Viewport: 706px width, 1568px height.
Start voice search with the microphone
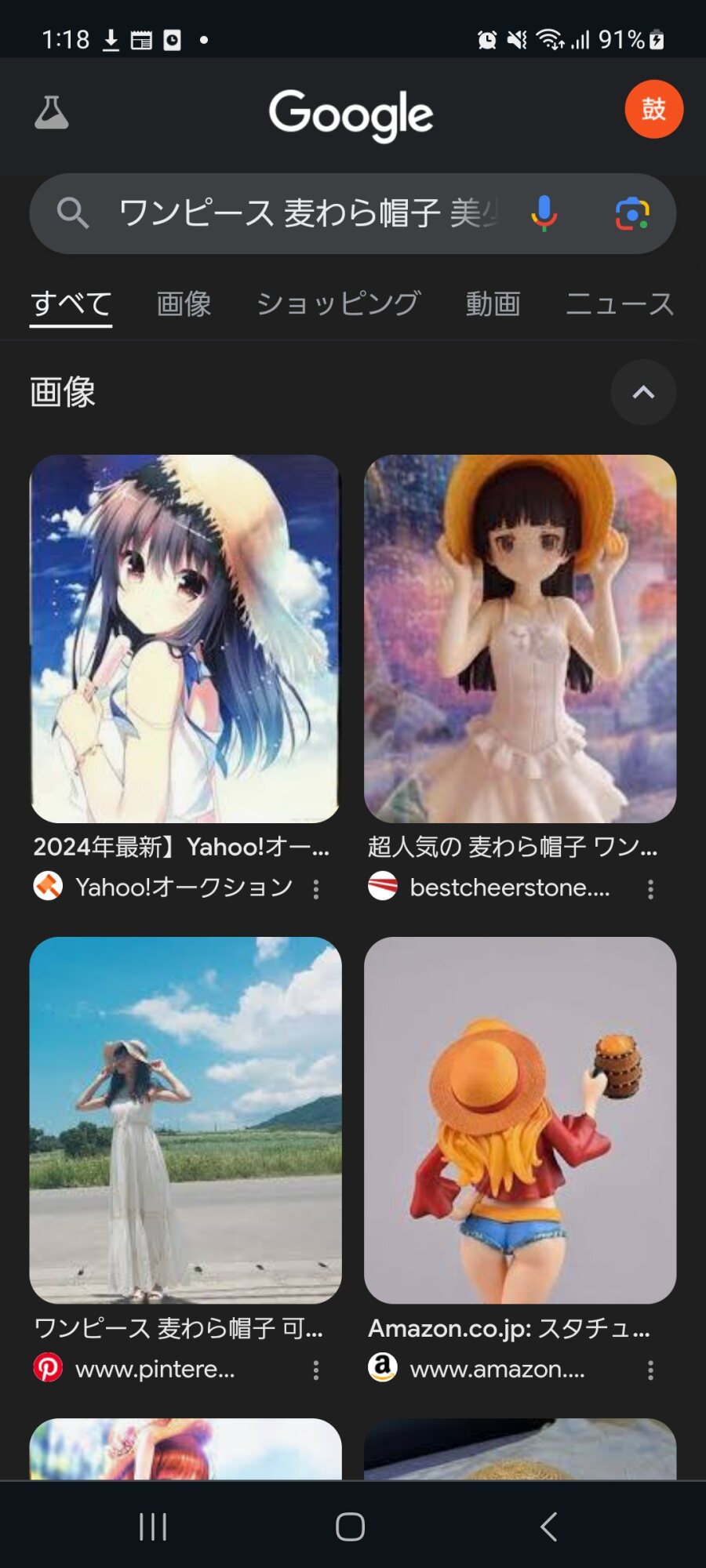coord(544,213)
